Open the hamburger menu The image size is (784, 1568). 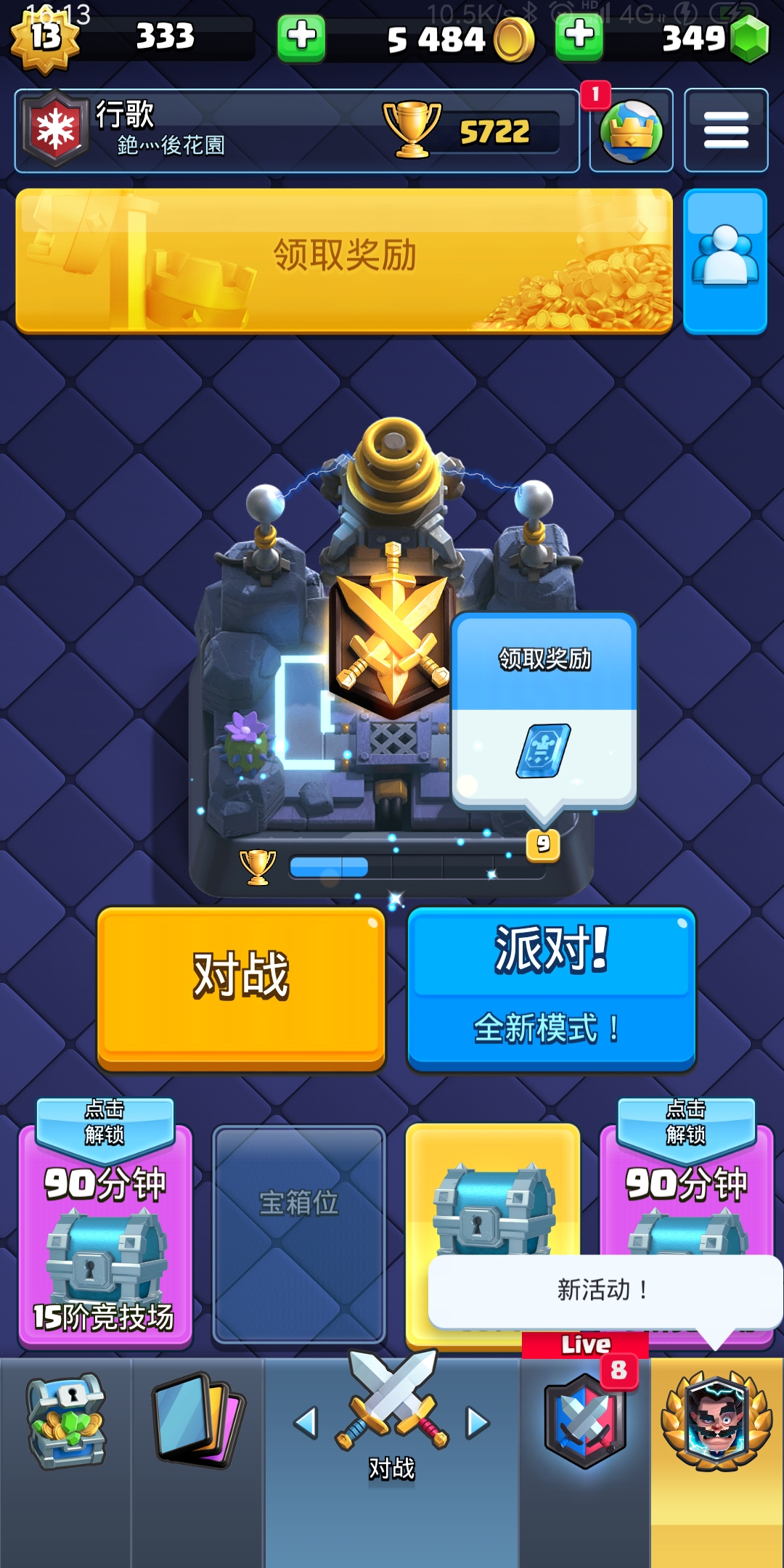tap(726, 131)
